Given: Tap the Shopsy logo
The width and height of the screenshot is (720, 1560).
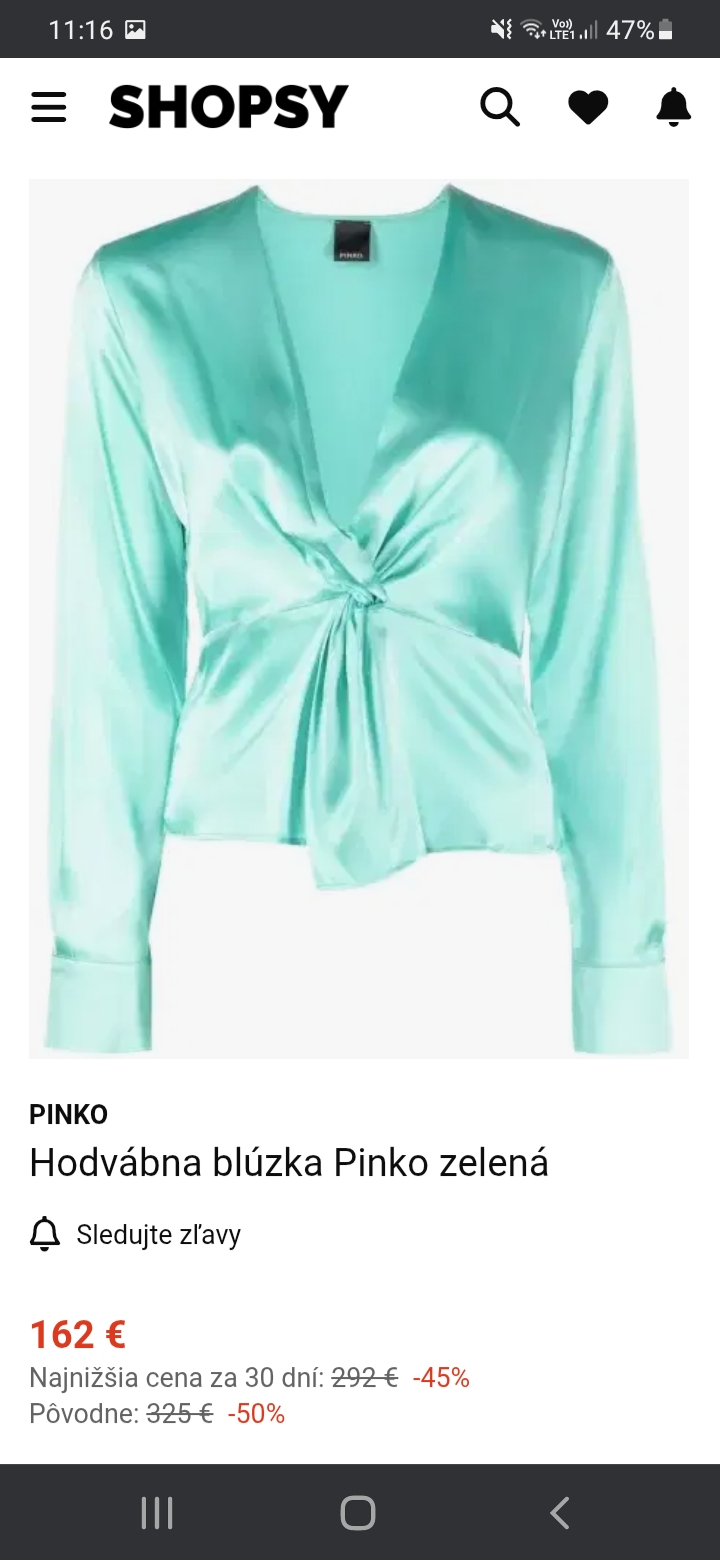Looking at the screenshot, I should (x=229, y=107).
